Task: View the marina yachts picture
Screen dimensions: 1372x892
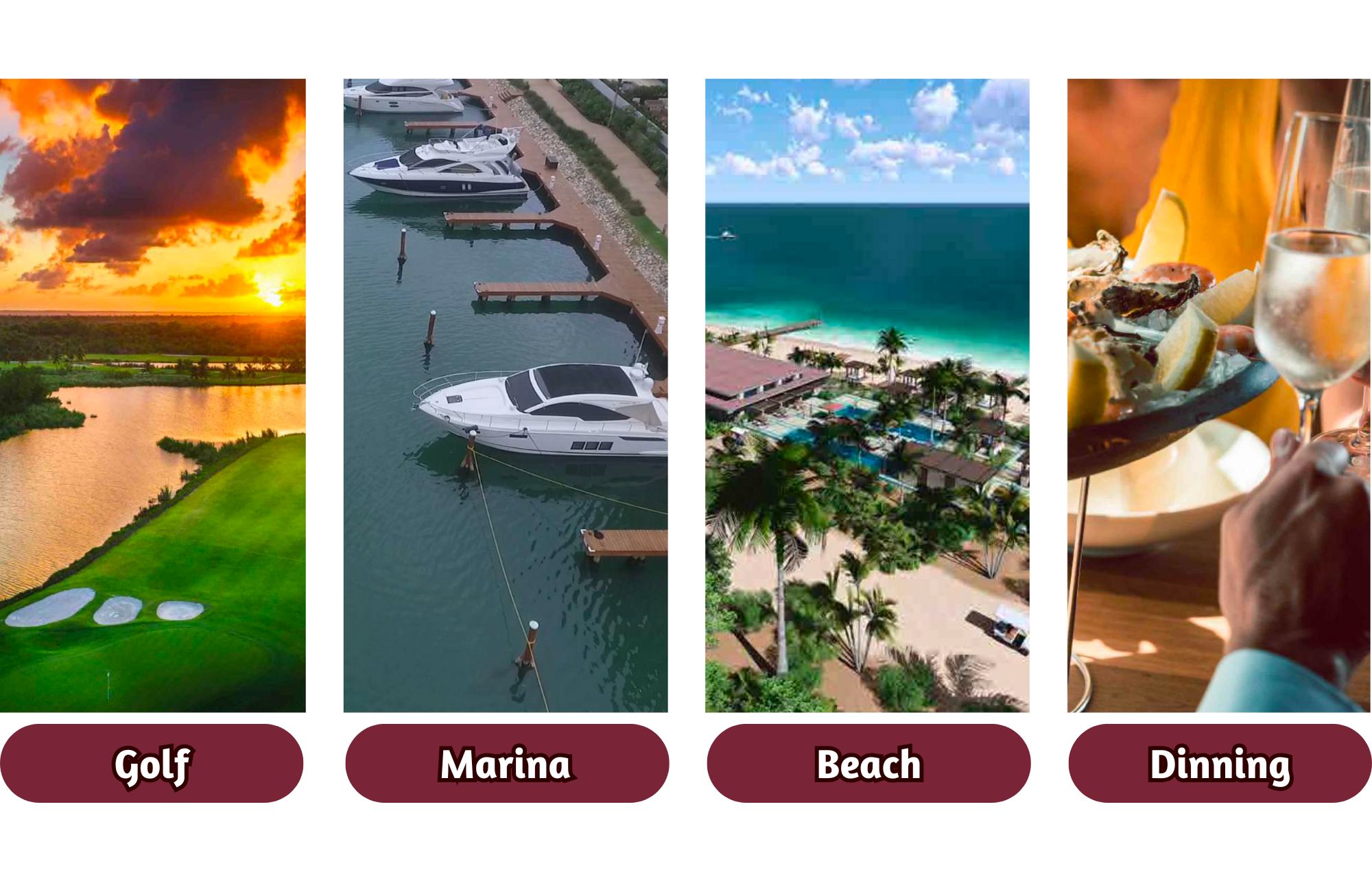Action: pos(506,395)
